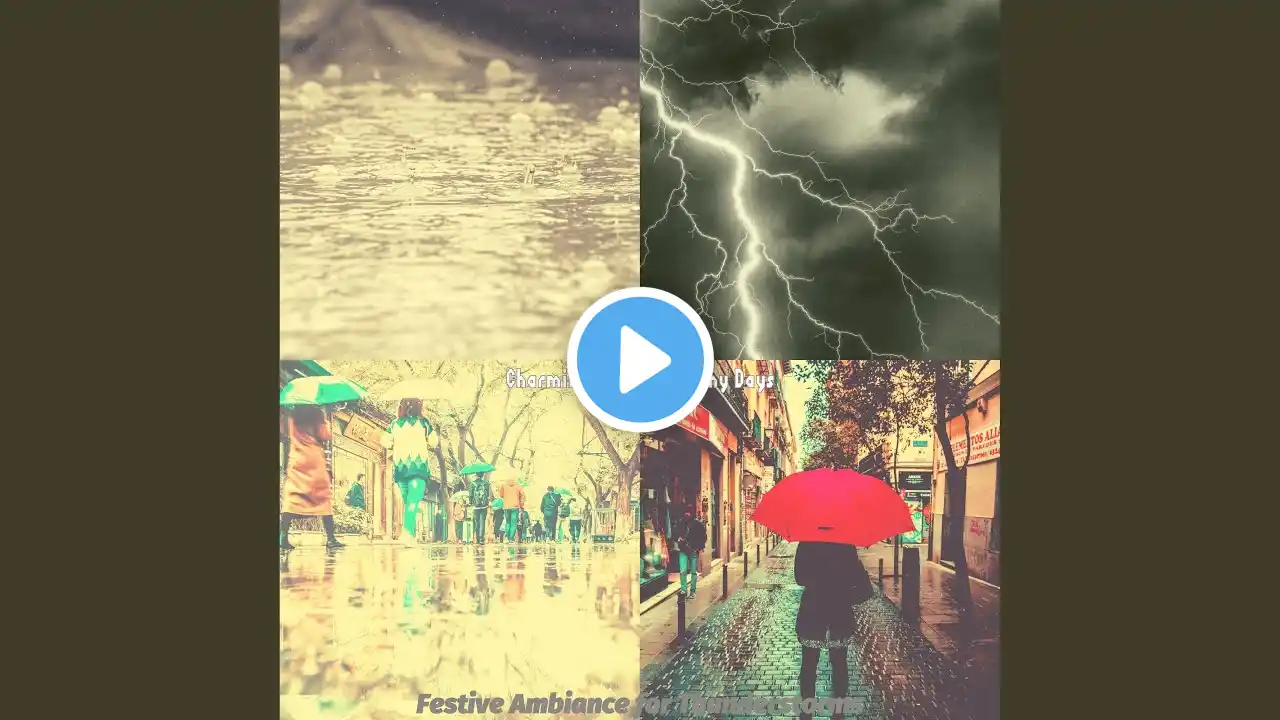Play the Festive Ambiance video

point(640,360)
